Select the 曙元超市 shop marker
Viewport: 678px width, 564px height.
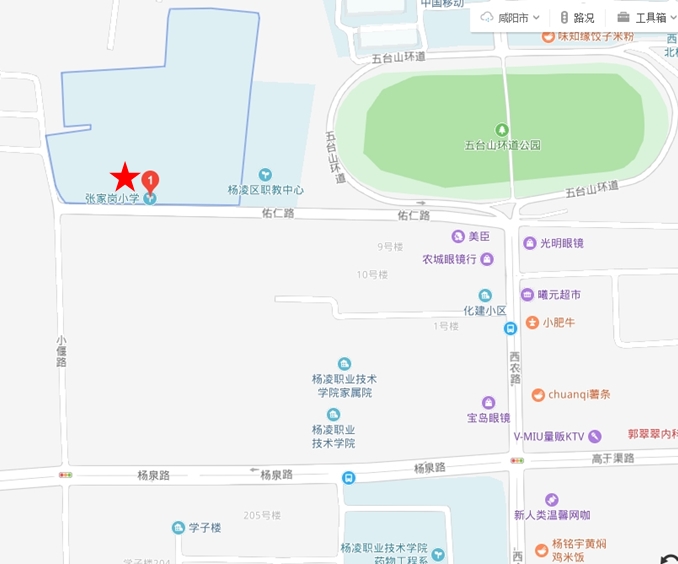(527, 294)
